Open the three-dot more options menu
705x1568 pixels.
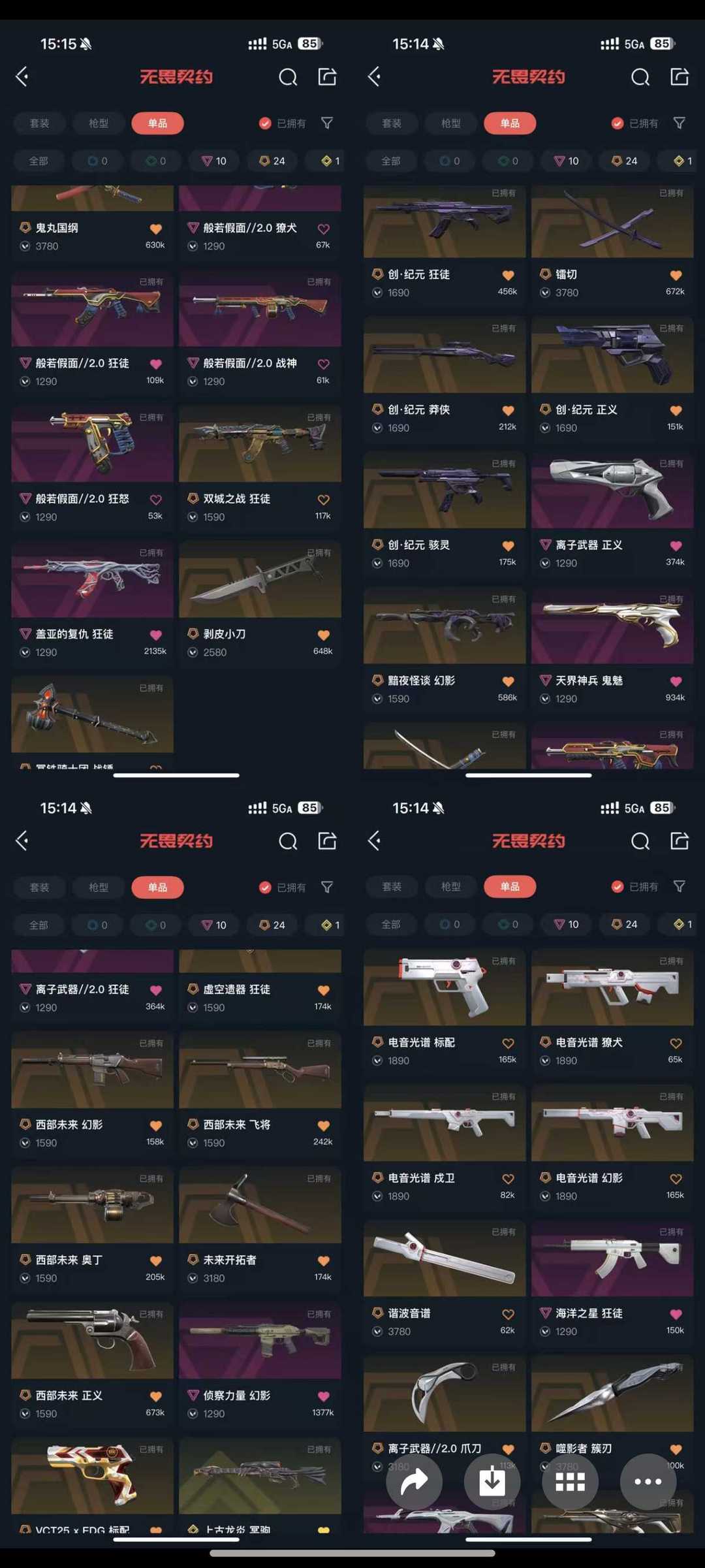(648, 1482)
